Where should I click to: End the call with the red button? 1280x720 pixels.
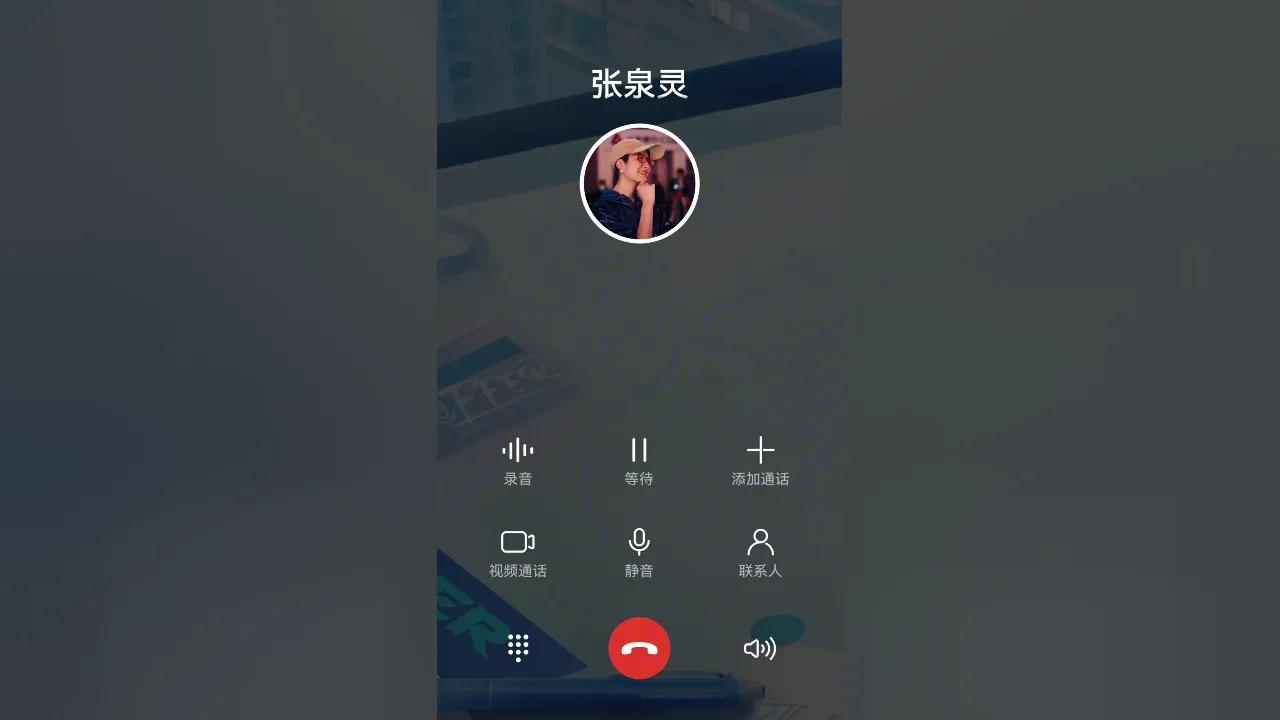[x=639, y=648]
